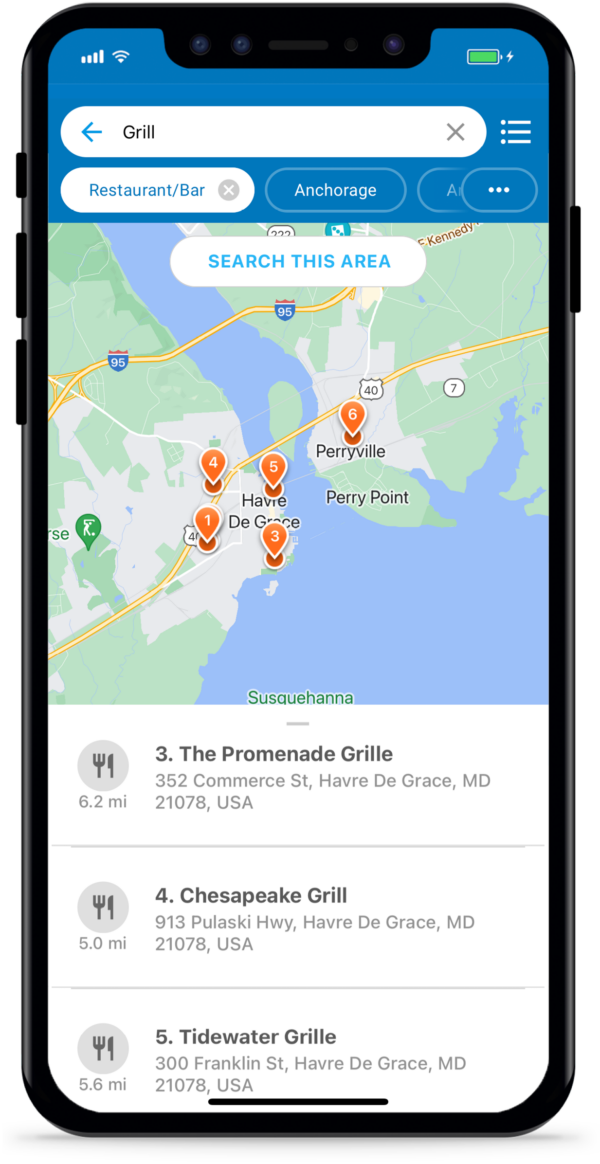
Task: Remove the Restaurant/Bar filter chip
Action: coord(229,190)
